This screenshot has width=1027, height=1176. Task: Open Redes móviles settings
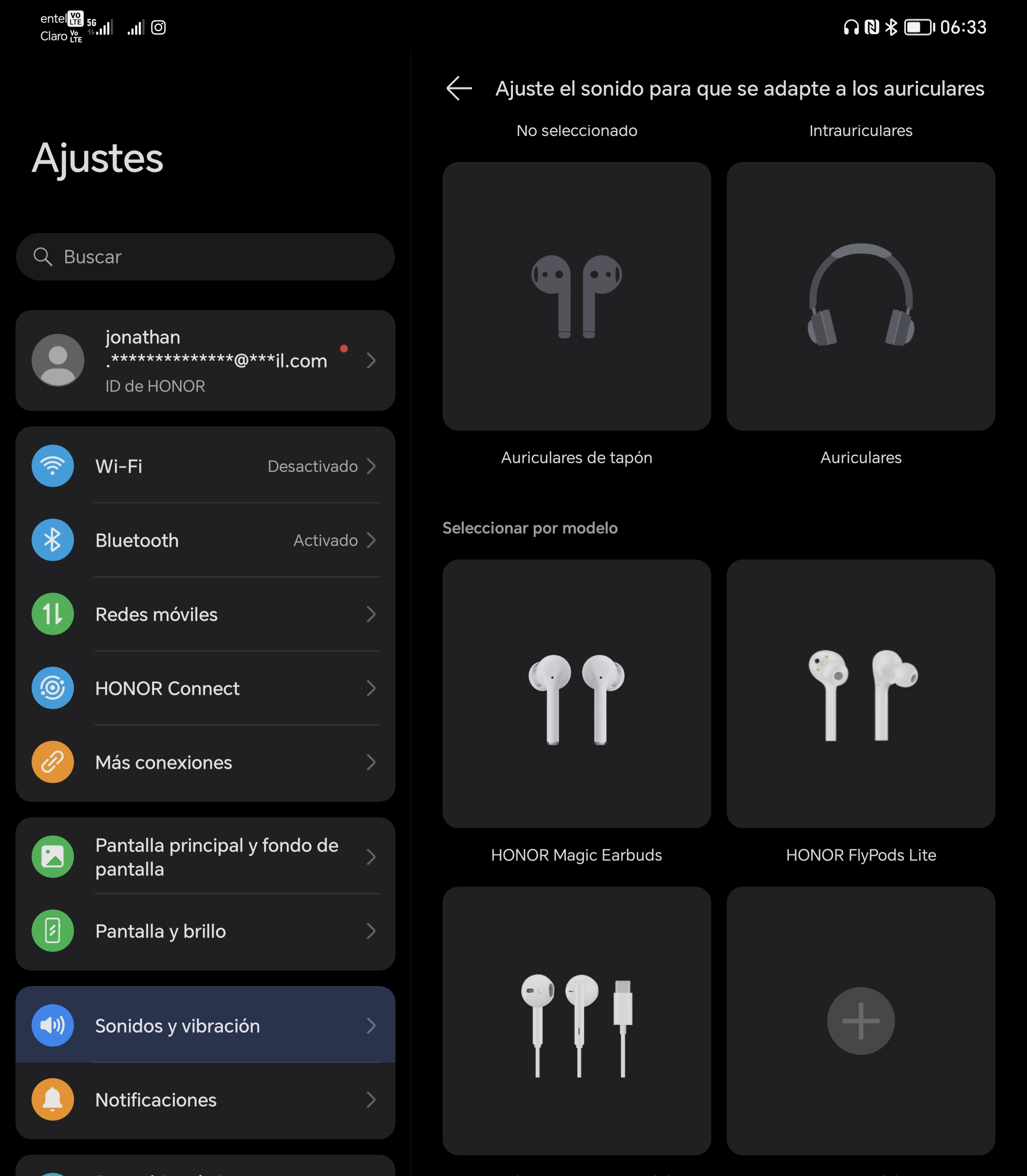(205, 614)
